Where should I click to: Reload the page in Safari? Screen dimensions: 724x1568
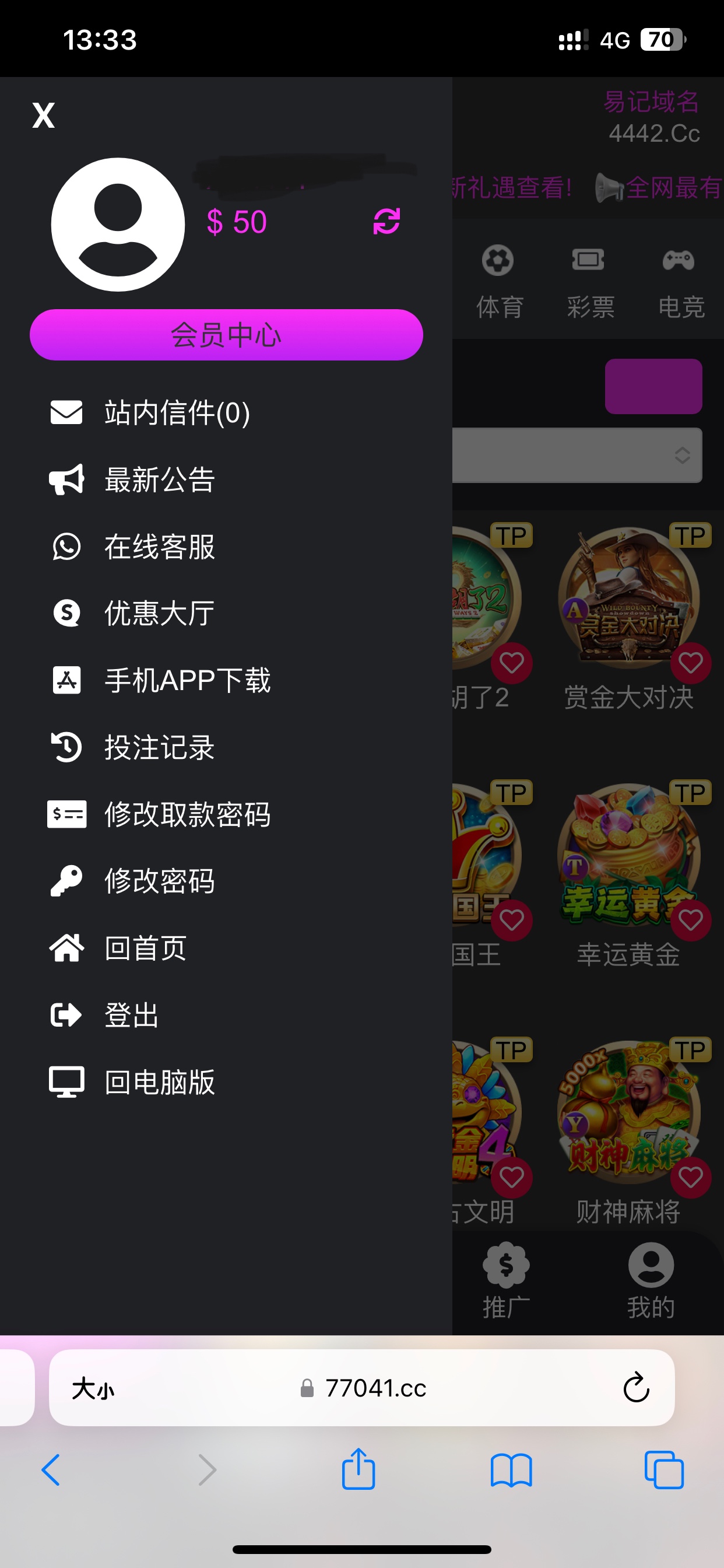(x=636, y=1388)
